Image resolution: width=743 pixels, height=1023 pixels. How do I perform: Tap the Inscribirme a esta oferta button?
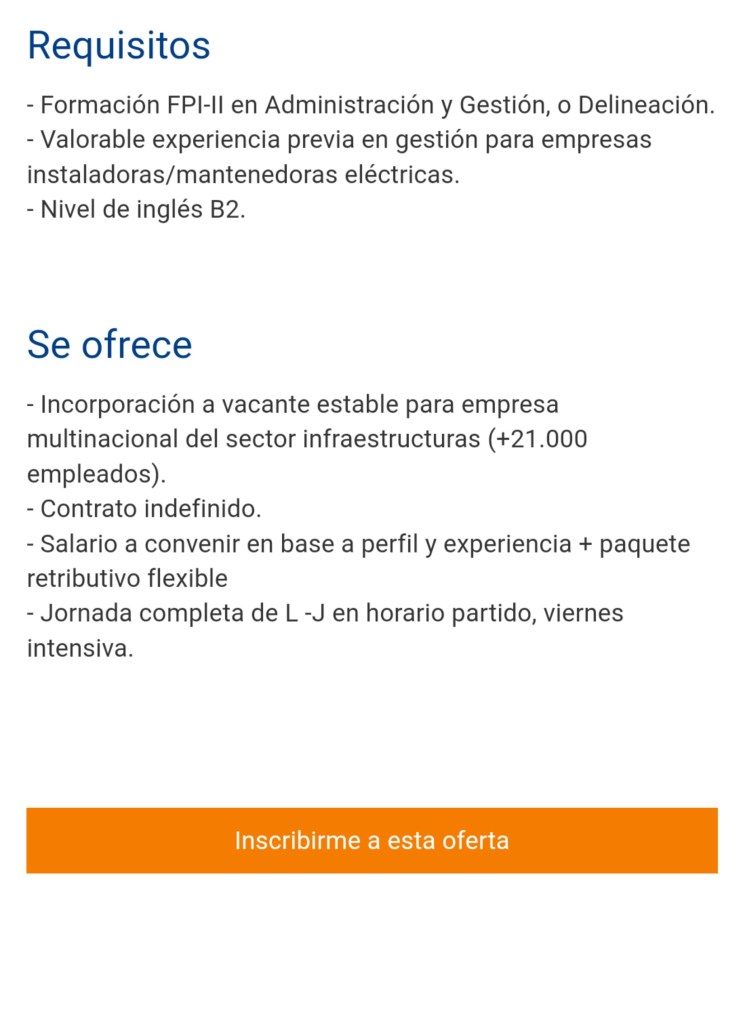(x=371, y=840)
